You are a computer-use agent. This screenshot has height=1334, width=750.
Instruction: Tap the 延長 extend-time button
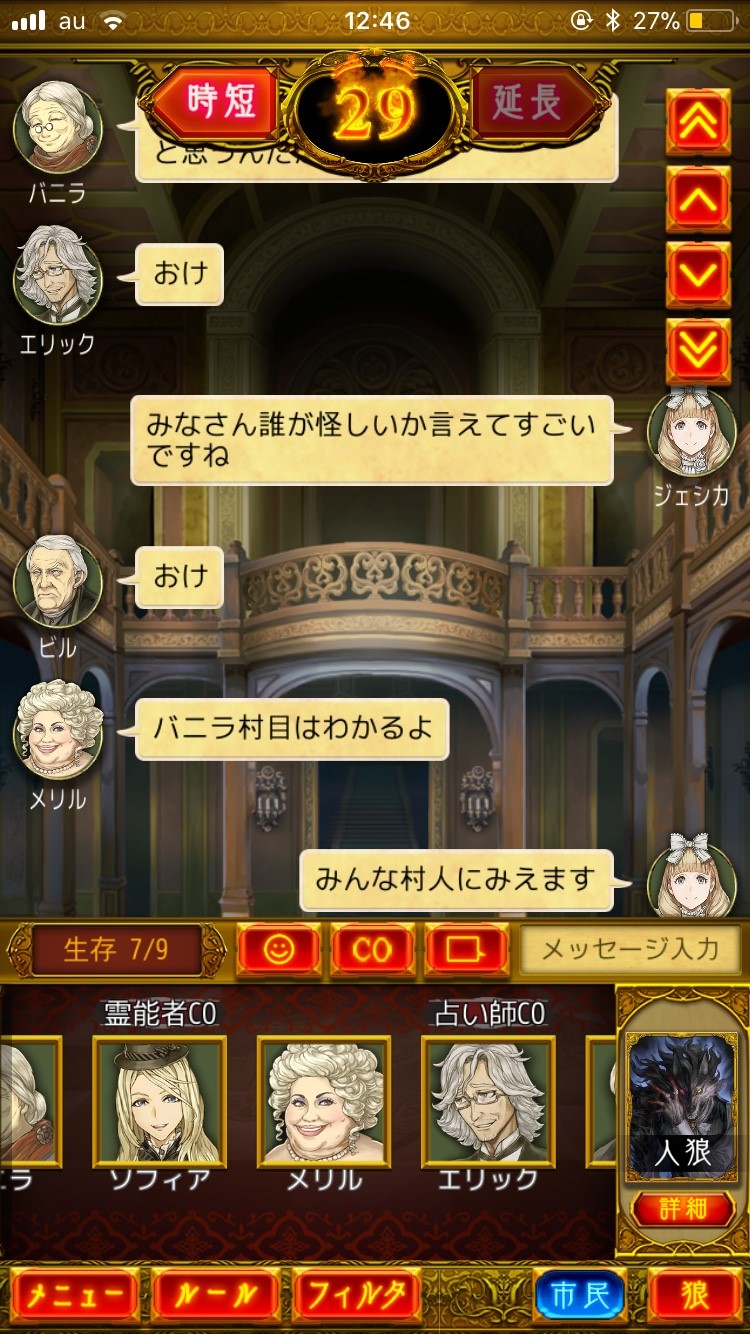click(529, 101)
